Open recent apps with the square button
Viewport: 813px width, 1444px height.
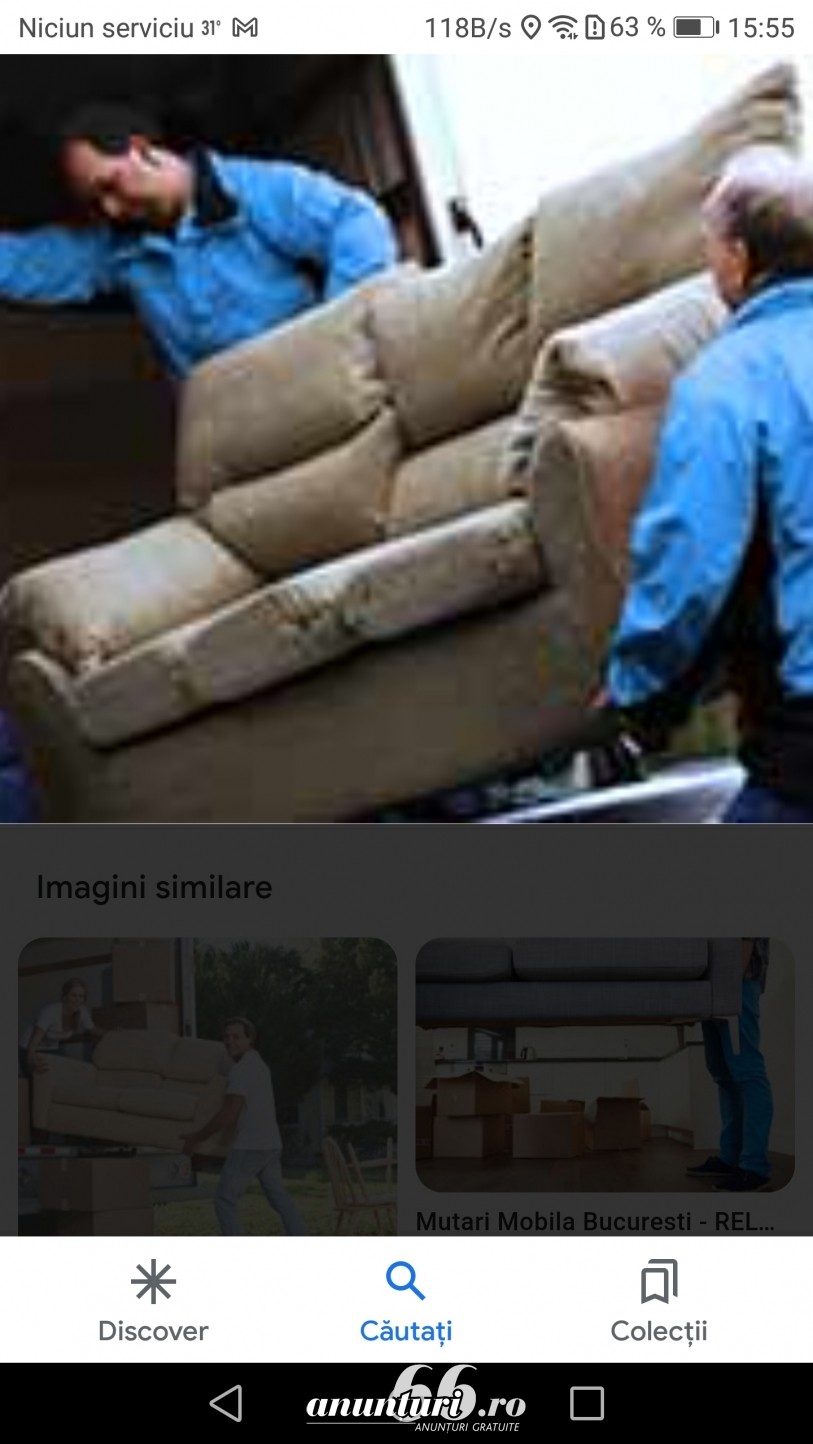coord(587,1403)
